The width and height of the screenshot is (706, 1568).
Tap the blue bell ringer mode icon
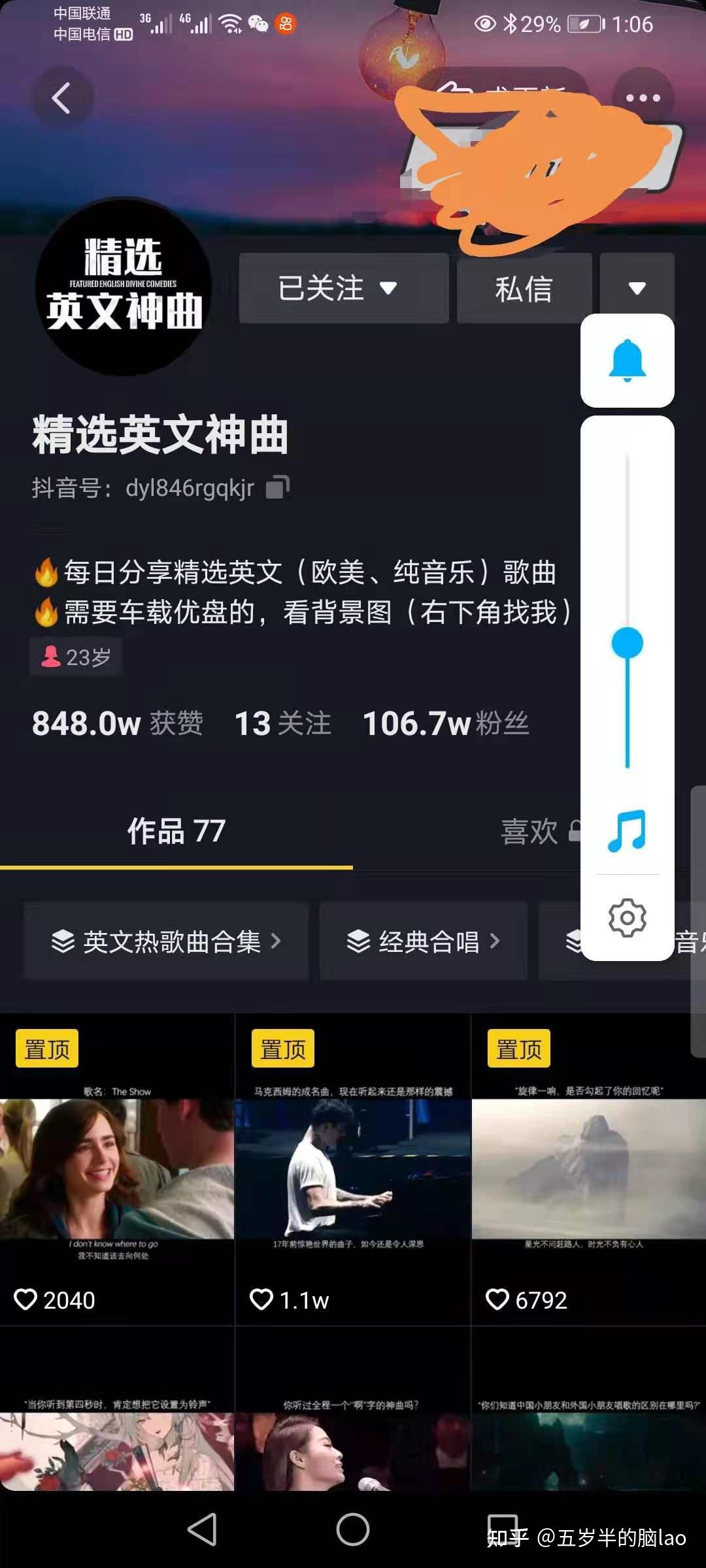click(628, 361)
